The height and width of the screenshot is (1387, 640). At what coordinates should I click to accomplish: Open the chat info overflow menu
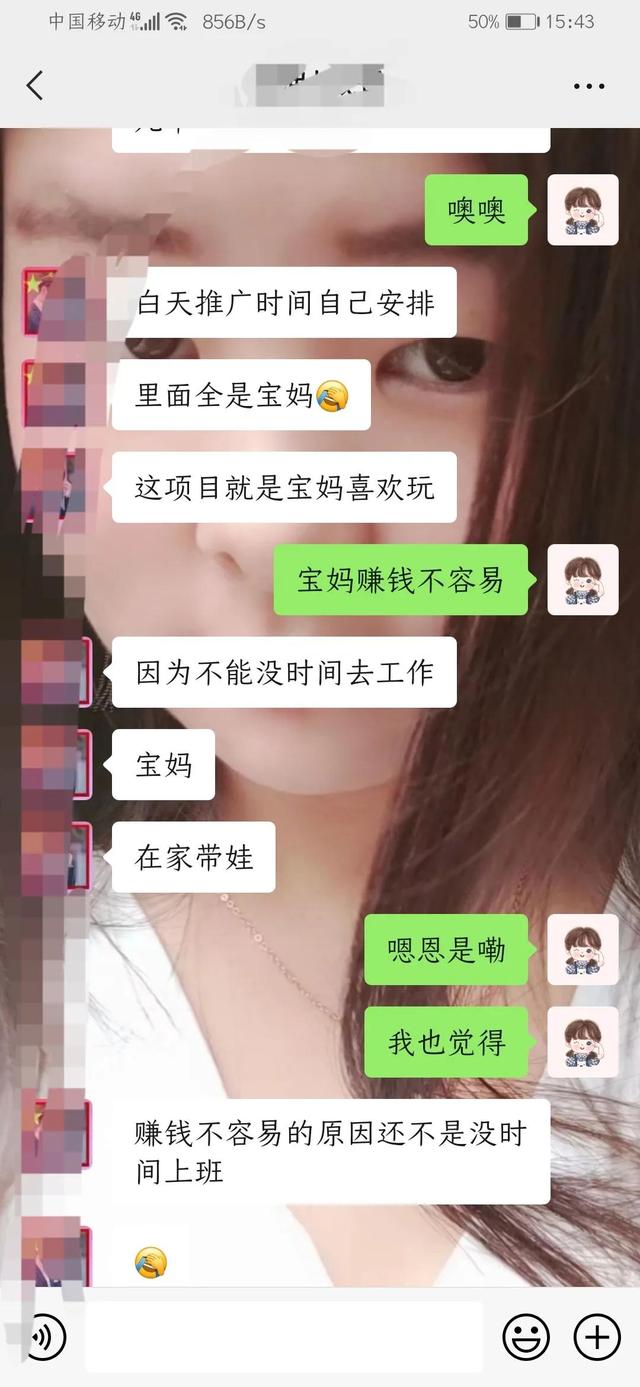click(x=589, y=87)
